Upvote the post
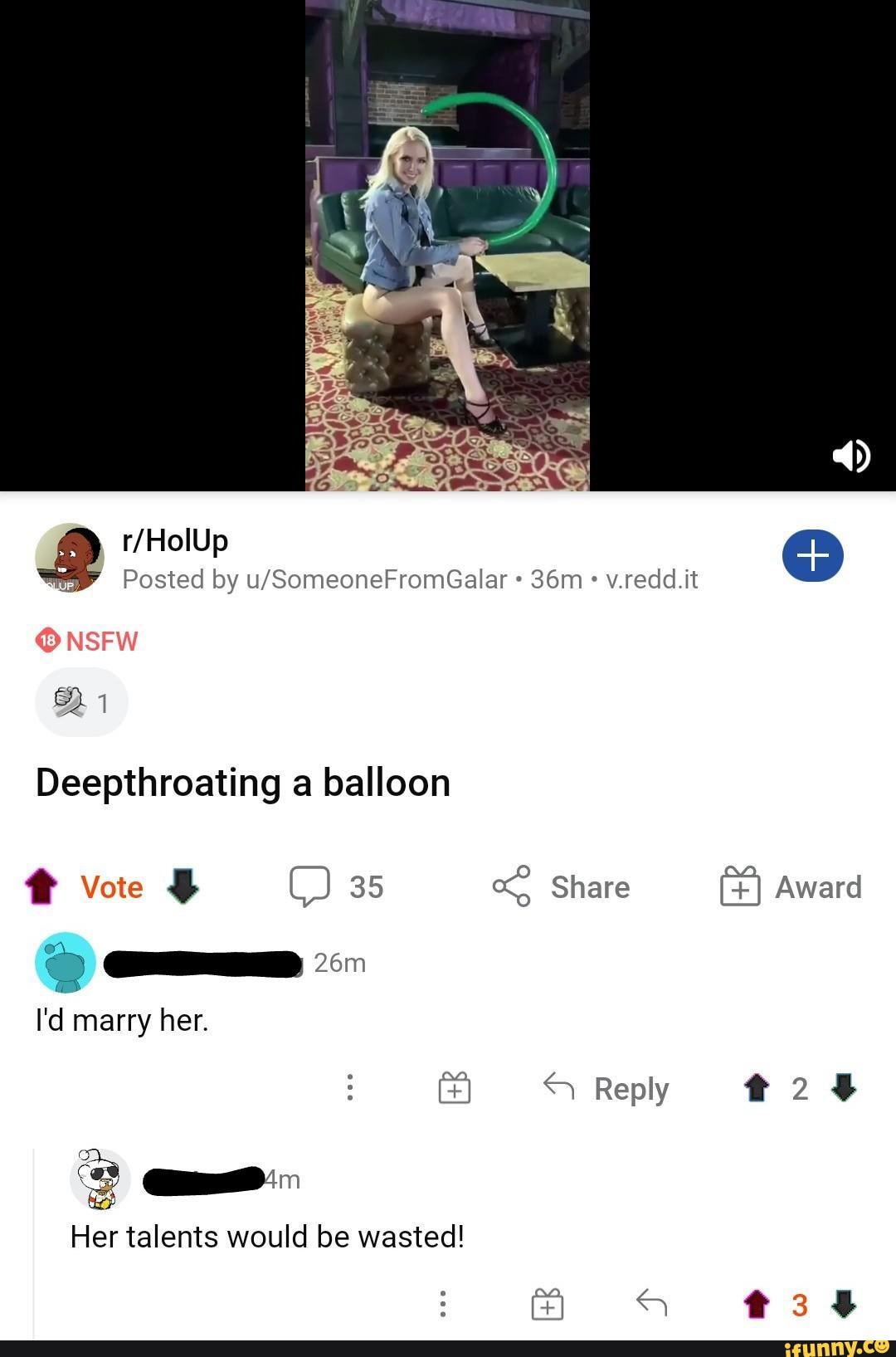 click(41, 886)
